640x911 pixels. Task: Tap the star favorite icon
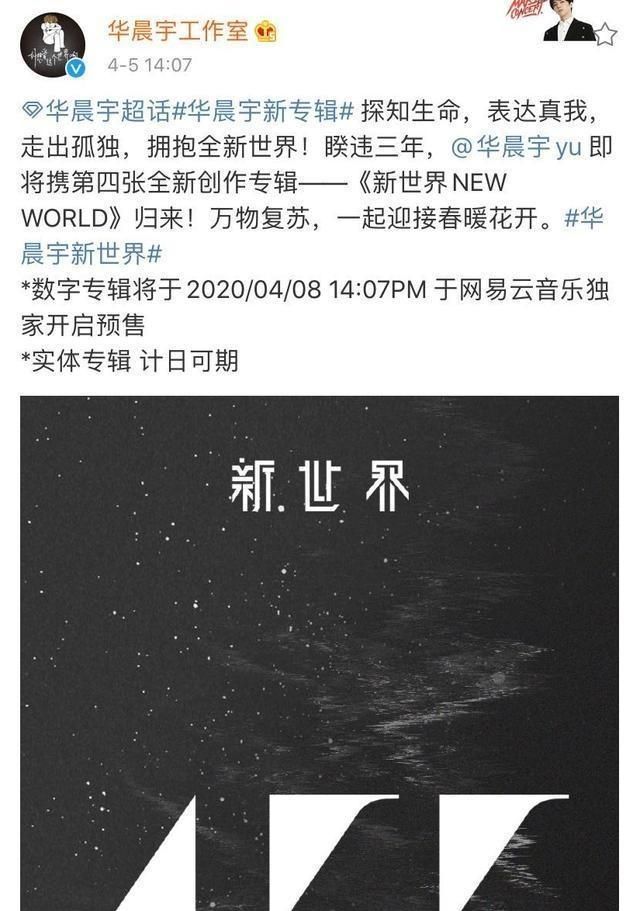606,36
